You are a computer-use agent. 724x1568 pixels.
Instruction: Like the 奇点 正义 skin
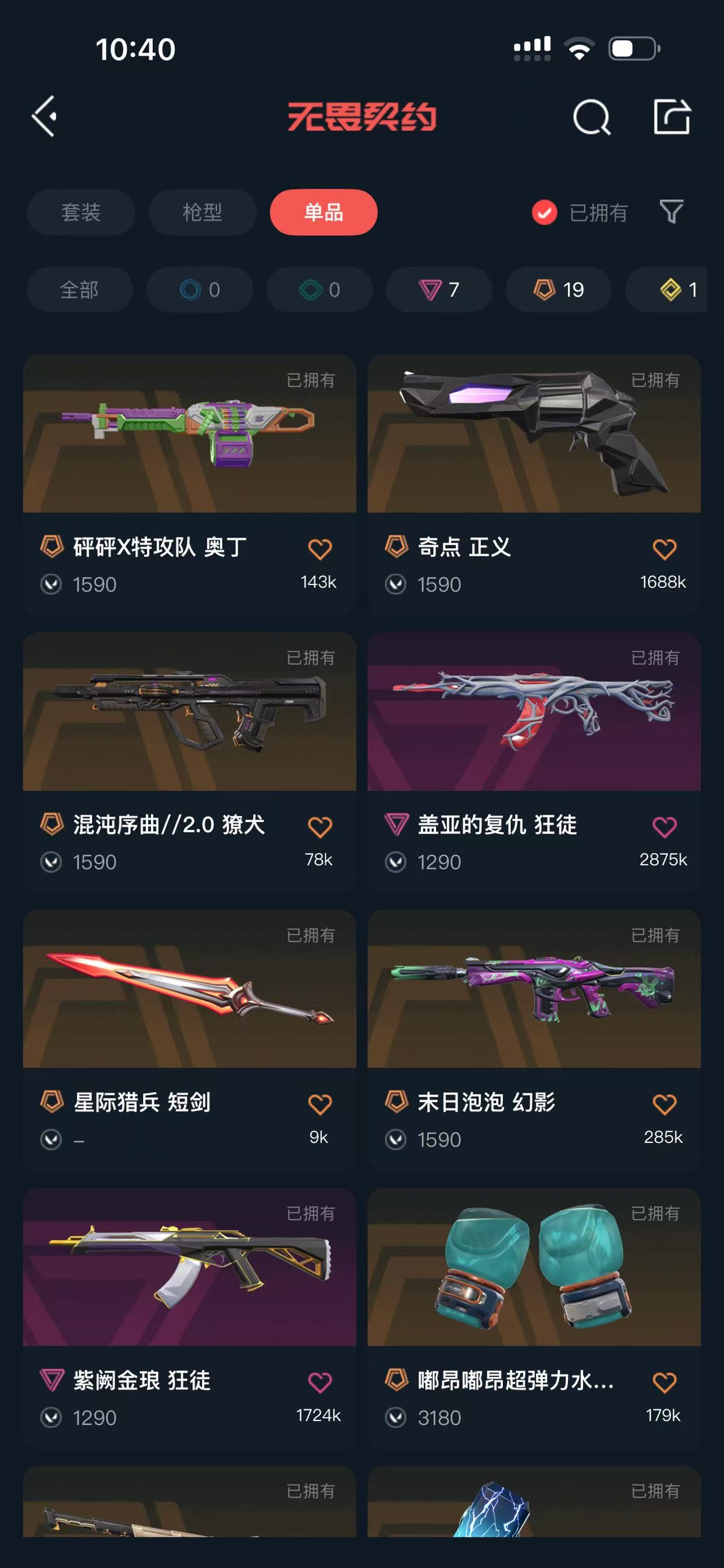[x=663, y=549]
